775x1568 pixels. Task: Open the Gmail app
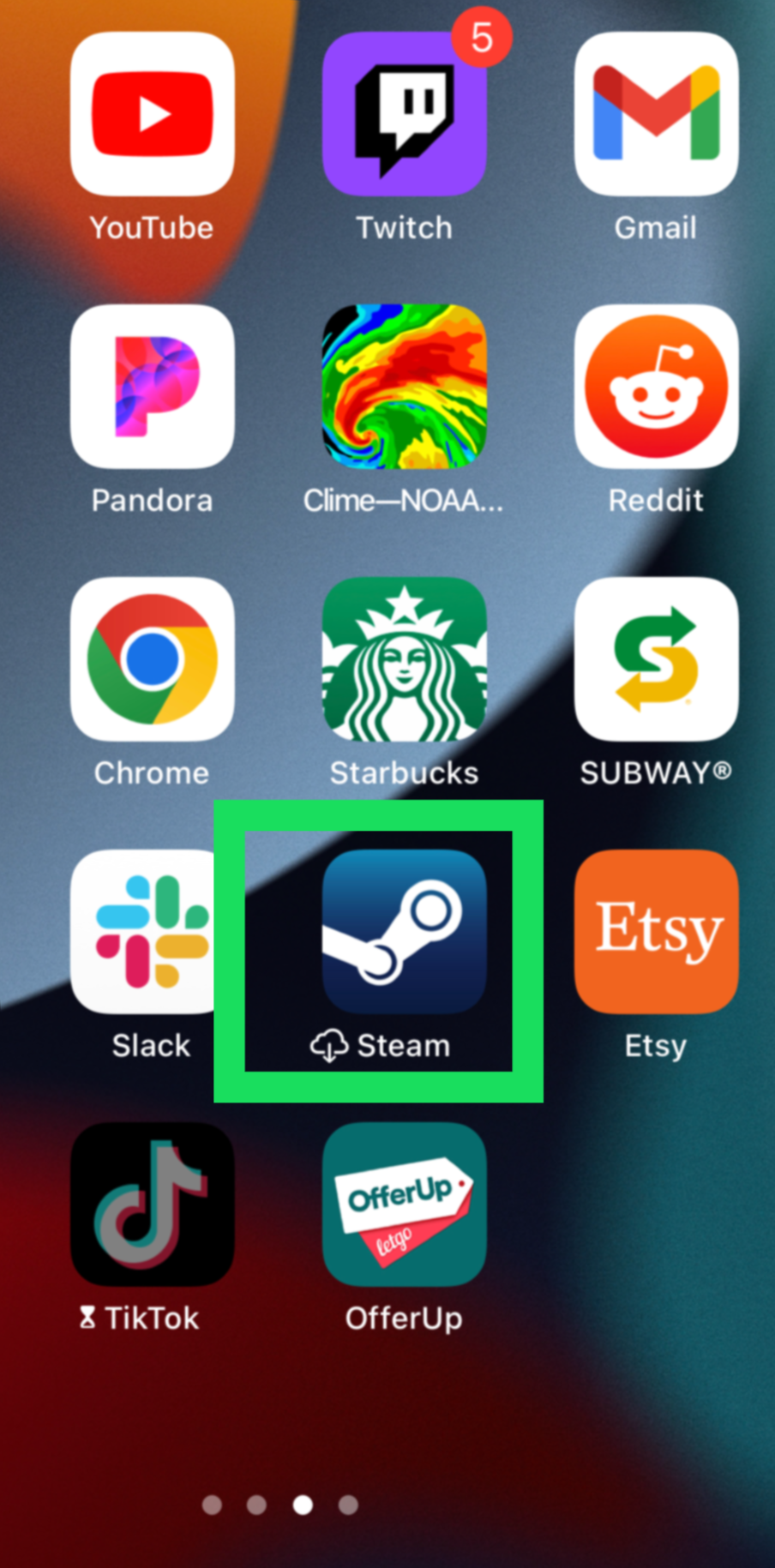click(x=656, y=114)
